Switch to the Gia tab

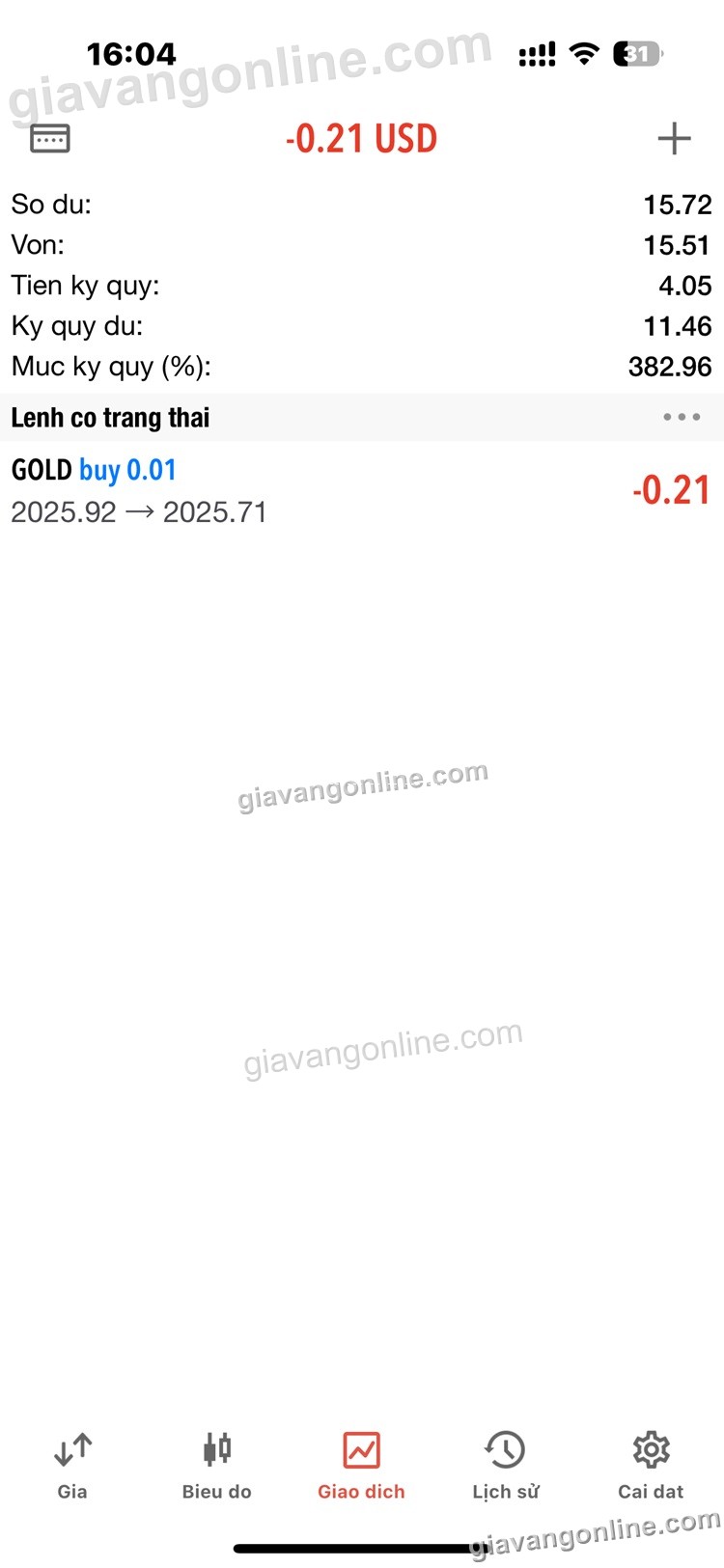click(x=72, y=1465)
